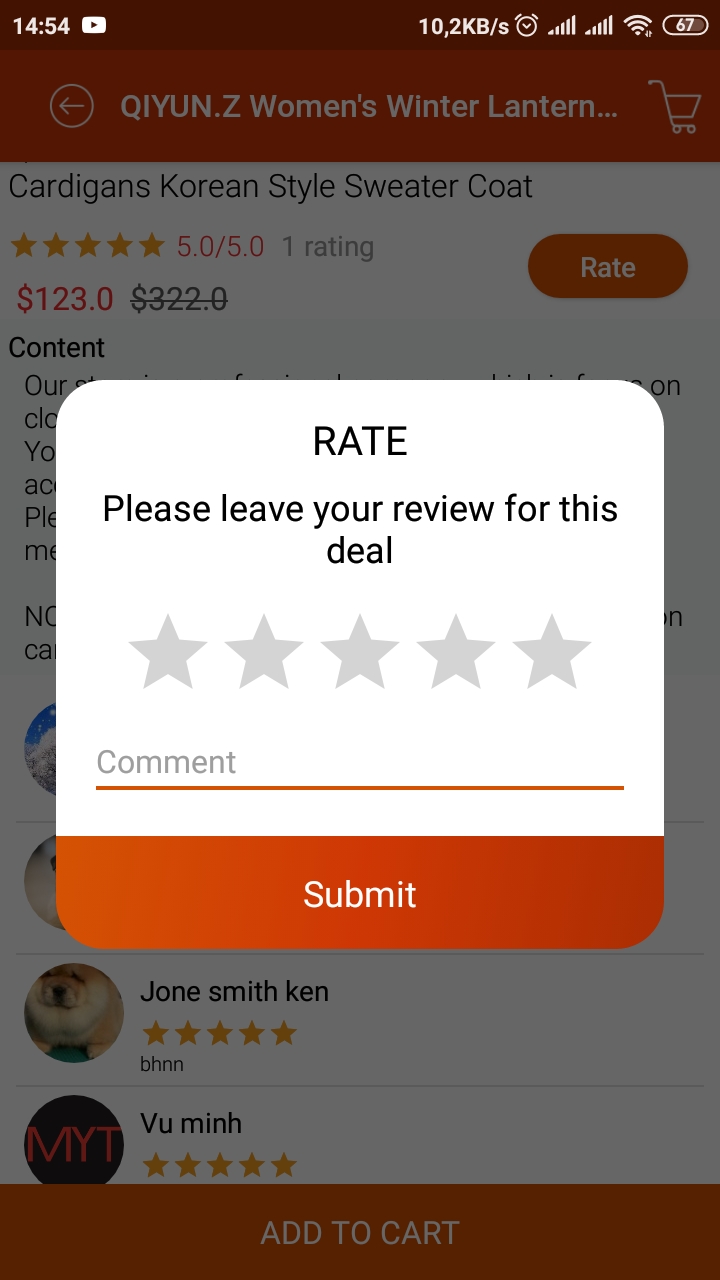Give a one-star rating in the dialog
Image resolution: width=720 pixels, height=1280 pixels.
tap(168, 652)
